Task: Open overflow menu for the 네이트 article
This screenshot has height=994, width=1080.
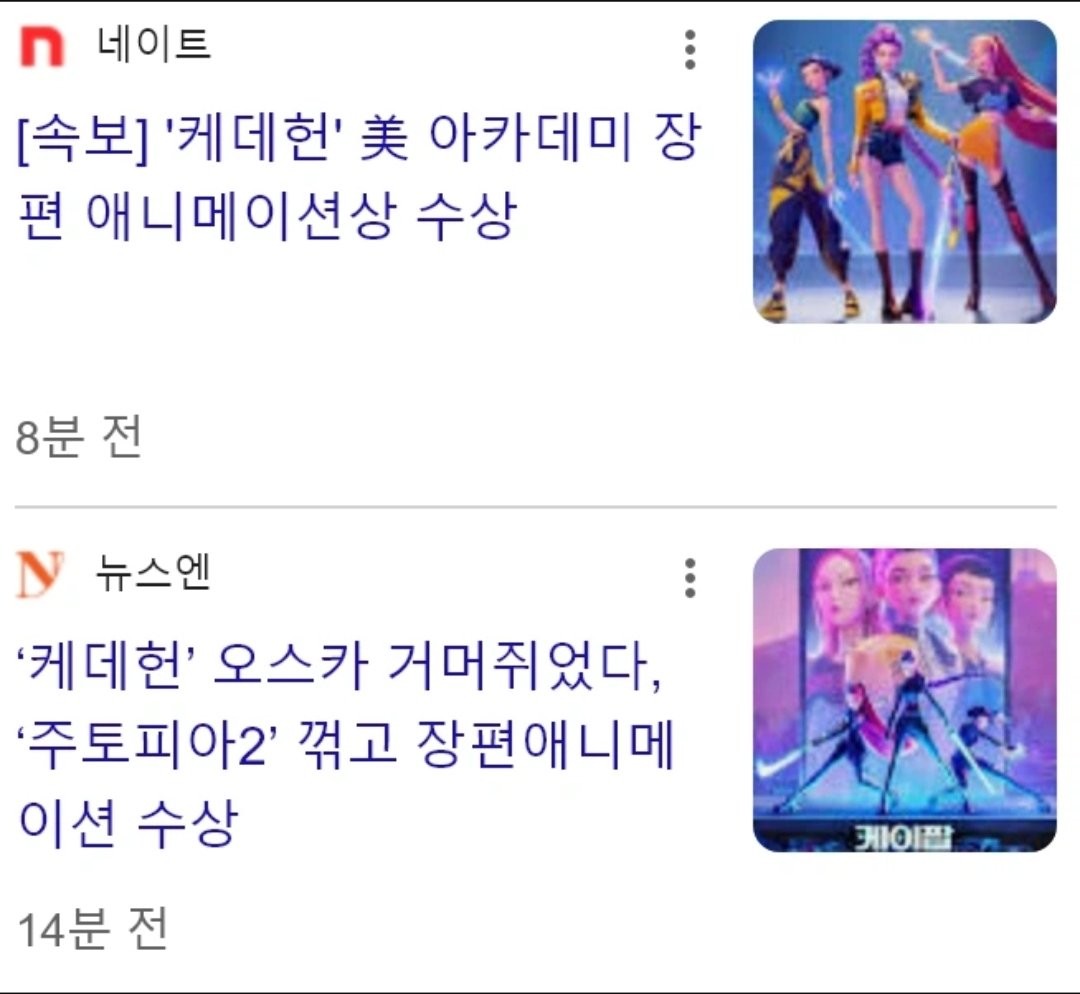Action: (x=689, y=49)
